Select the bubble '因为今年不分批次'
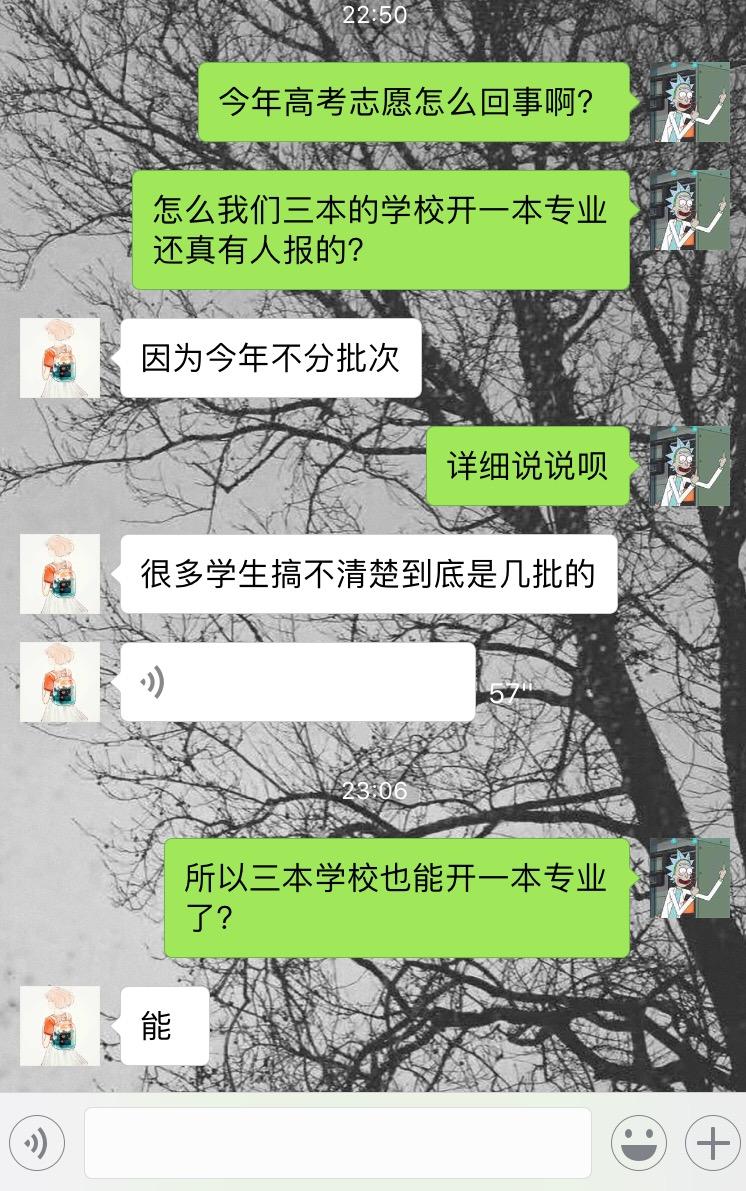This screenshot has width=746, height=1191. (x=270, y=358)
